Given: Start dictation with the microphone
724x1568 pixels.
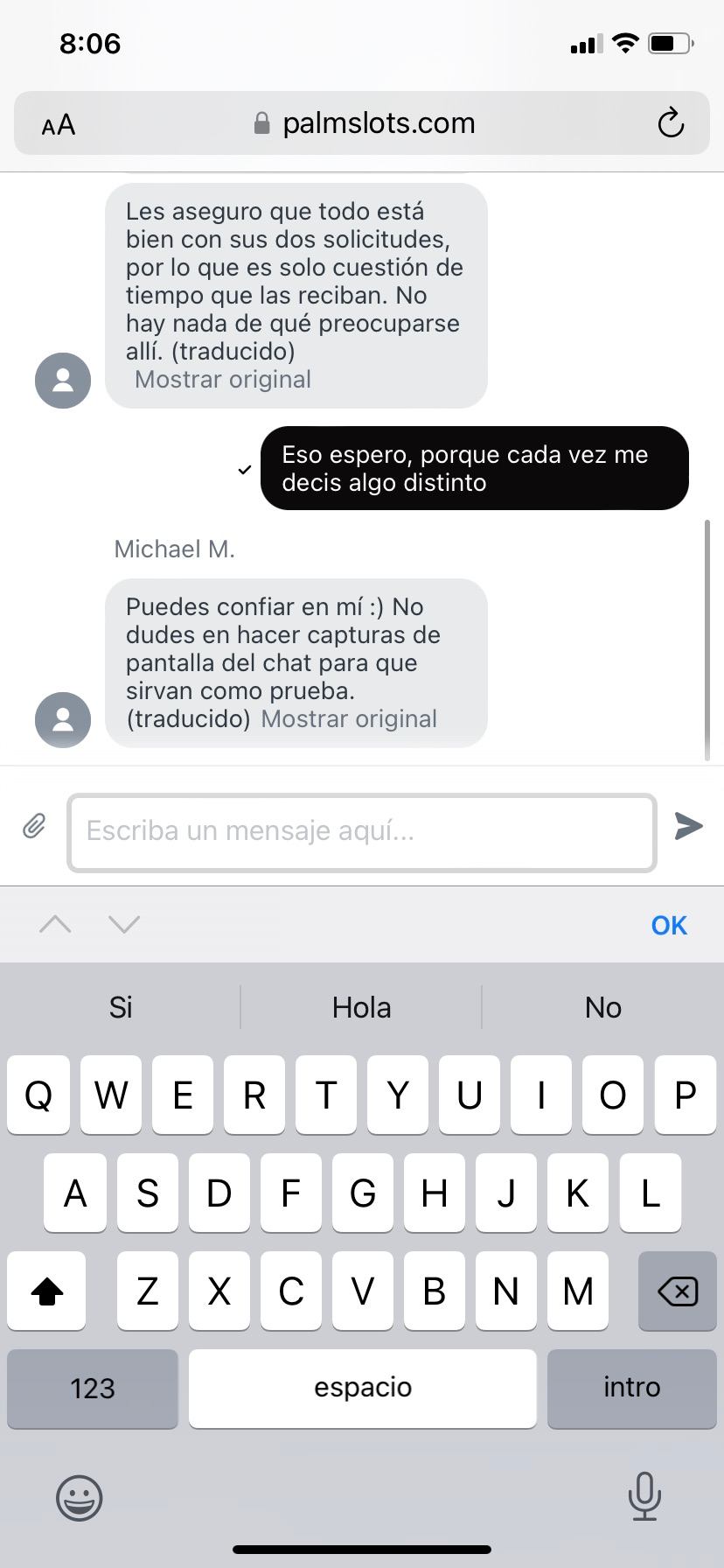Looking at the screenshot, I should click(x=644, y=1496).
